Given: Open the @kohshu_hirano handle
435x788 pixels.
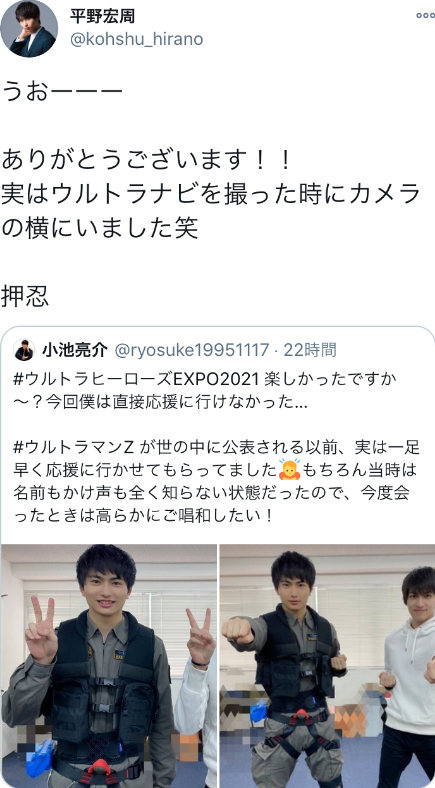Looking at the screenshot, I should 137,39.
